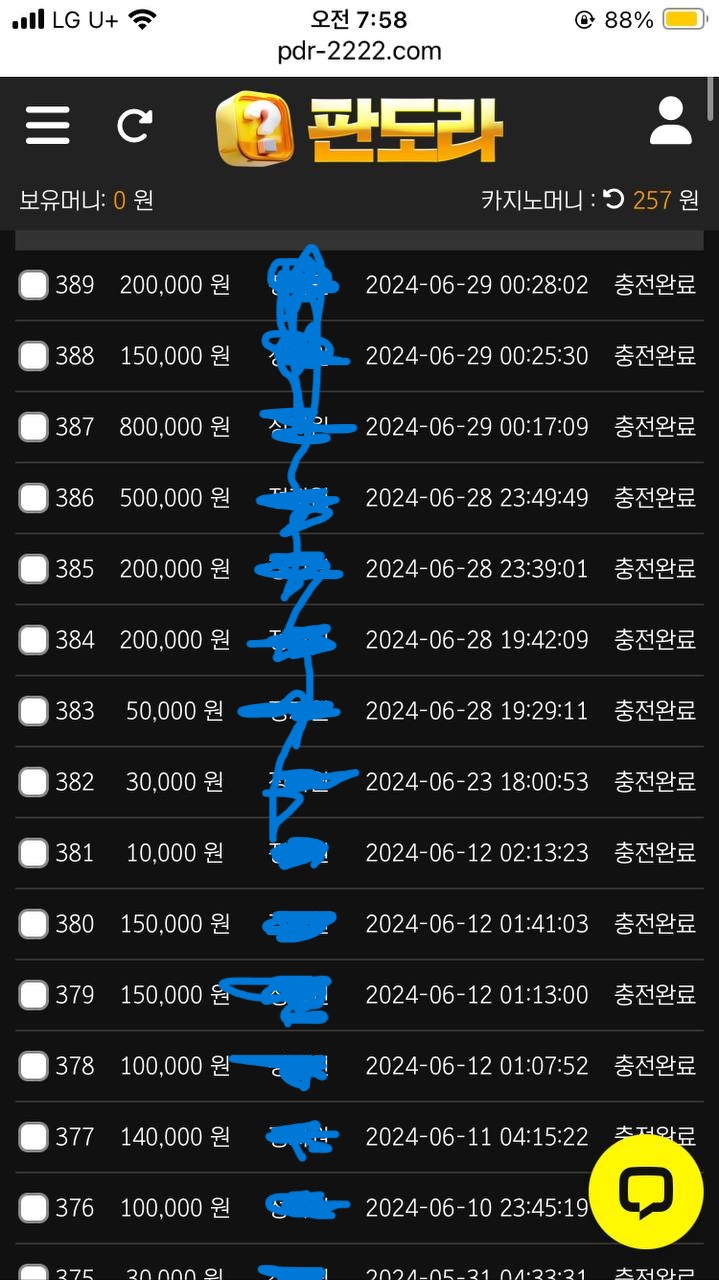Screen dimensions: 719x1280
Task: Refresh the casino money balance
Action: click(x=614, y=200)
